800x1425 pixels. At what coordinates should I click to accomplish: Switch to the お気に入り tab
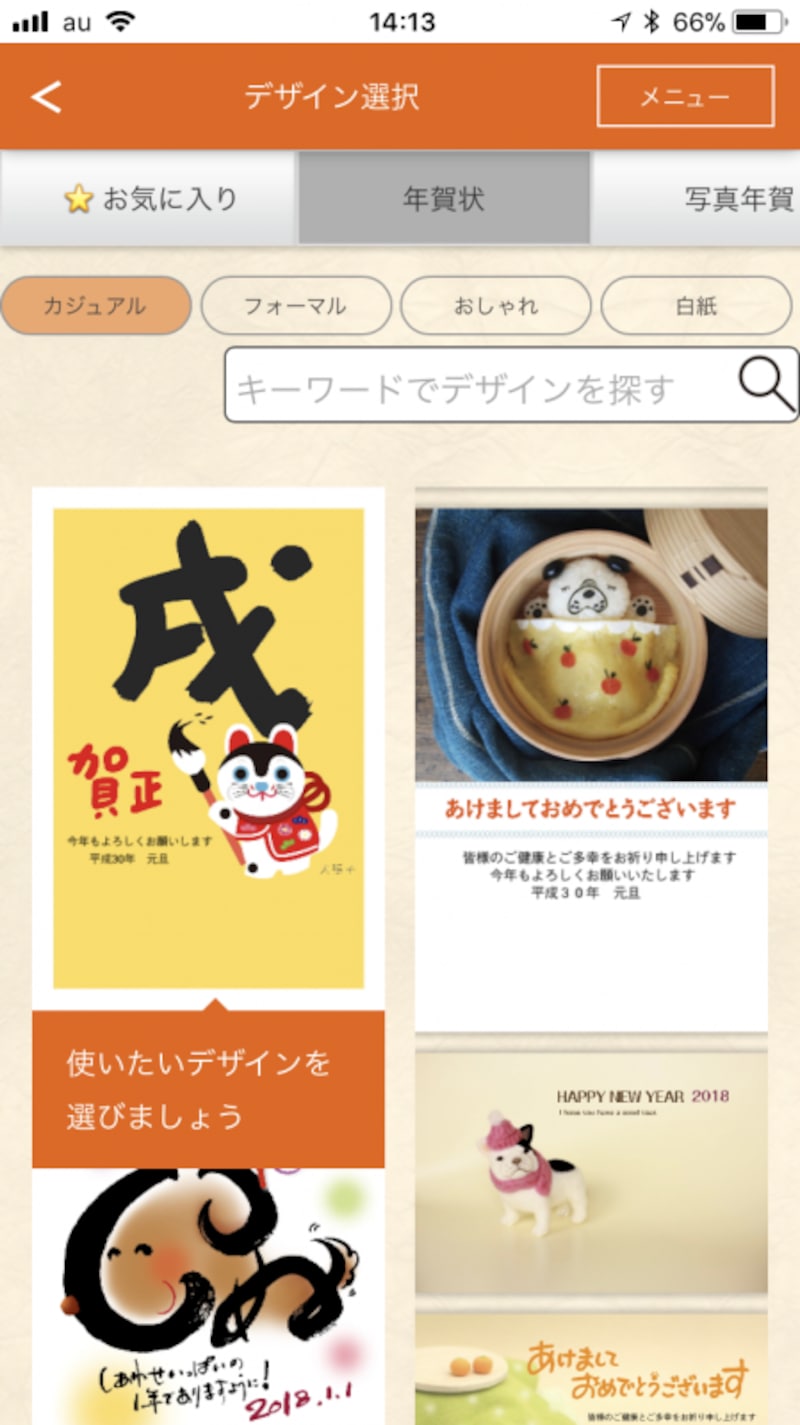coord(150,199)
